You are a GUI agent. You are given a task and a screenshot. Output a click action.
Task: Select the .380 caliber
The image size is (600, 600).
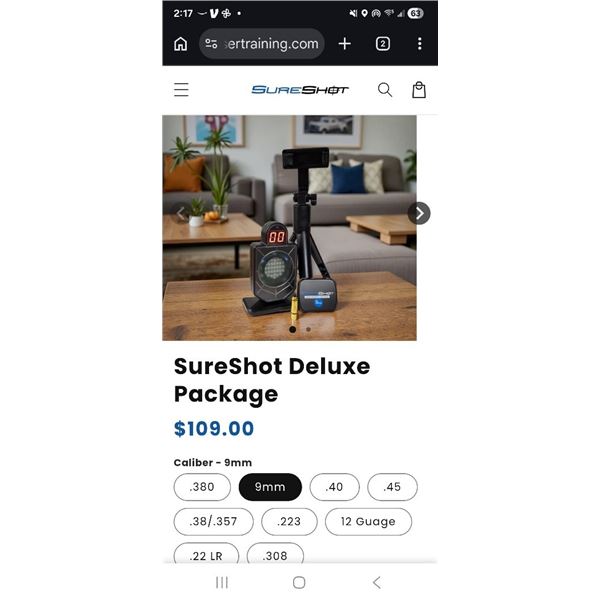click(x=202, y=487)
